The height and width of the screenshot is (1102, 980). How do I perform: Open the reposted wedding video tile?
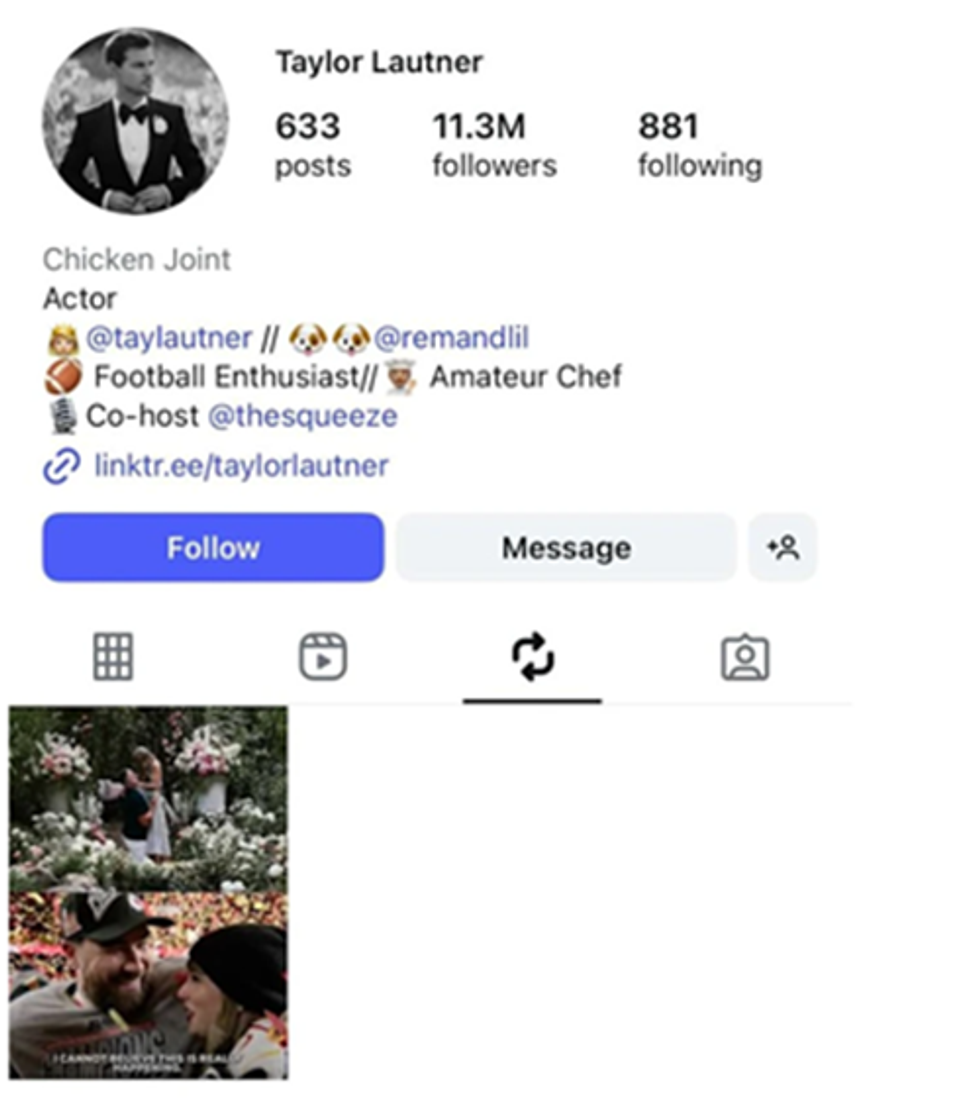(x=148, y=893)
